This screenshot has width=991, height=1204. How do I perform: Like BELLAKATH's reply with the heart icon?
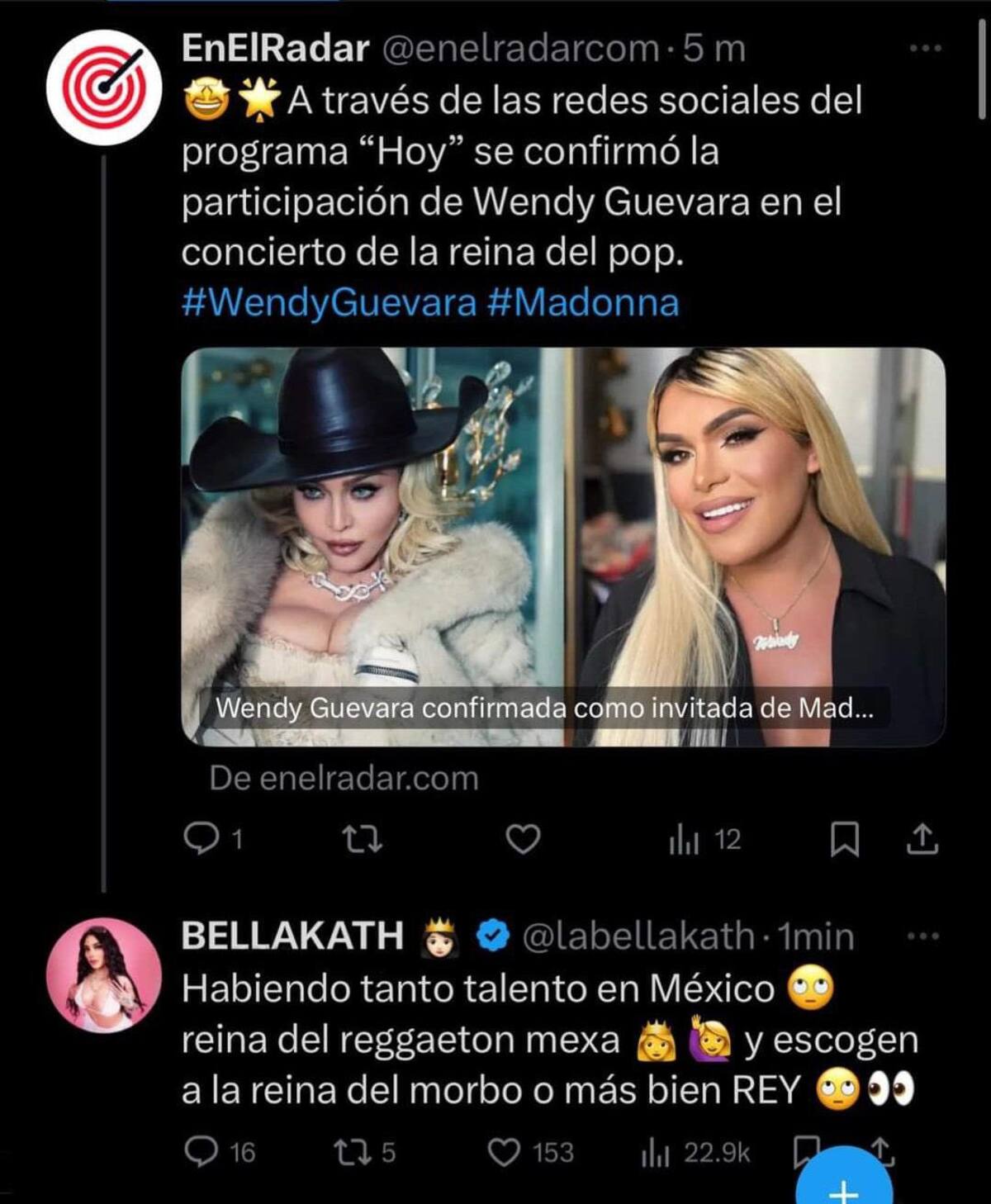(x=505, y=1147)
